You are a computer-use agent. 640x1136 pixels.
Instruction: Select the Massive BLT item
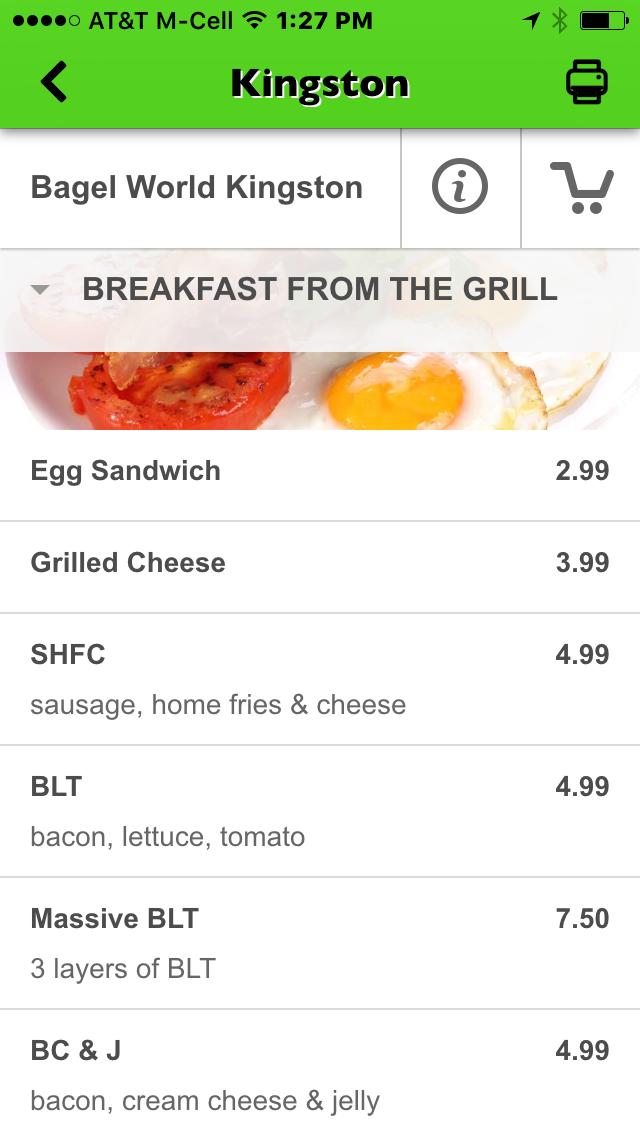320,943
